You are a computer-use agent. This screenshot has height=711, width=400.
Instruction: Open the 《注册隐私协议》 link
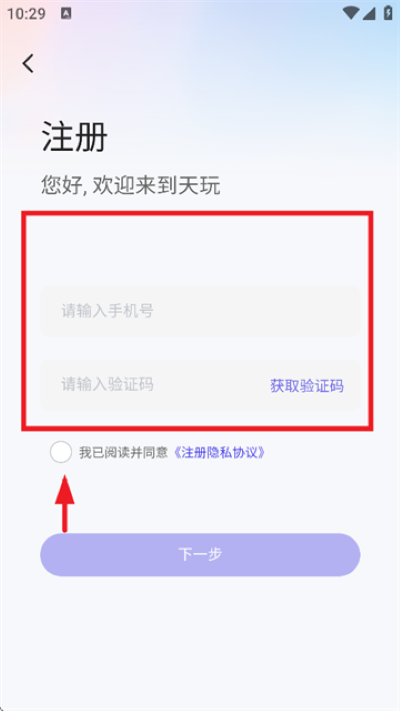pos(219,452)
